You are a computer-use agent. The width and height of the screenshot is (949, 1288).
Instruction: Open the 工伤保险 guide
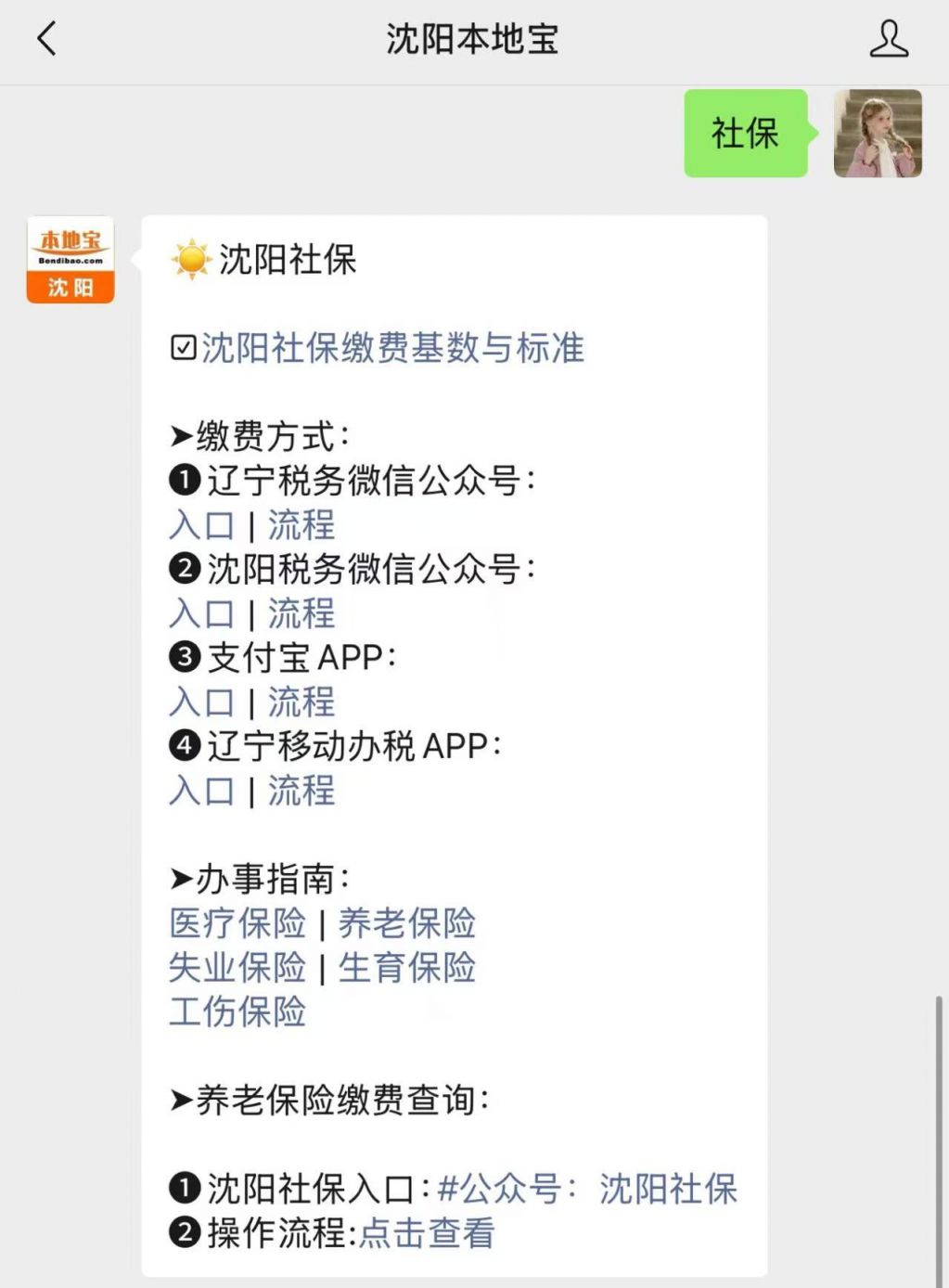[x=237, y=1011]
